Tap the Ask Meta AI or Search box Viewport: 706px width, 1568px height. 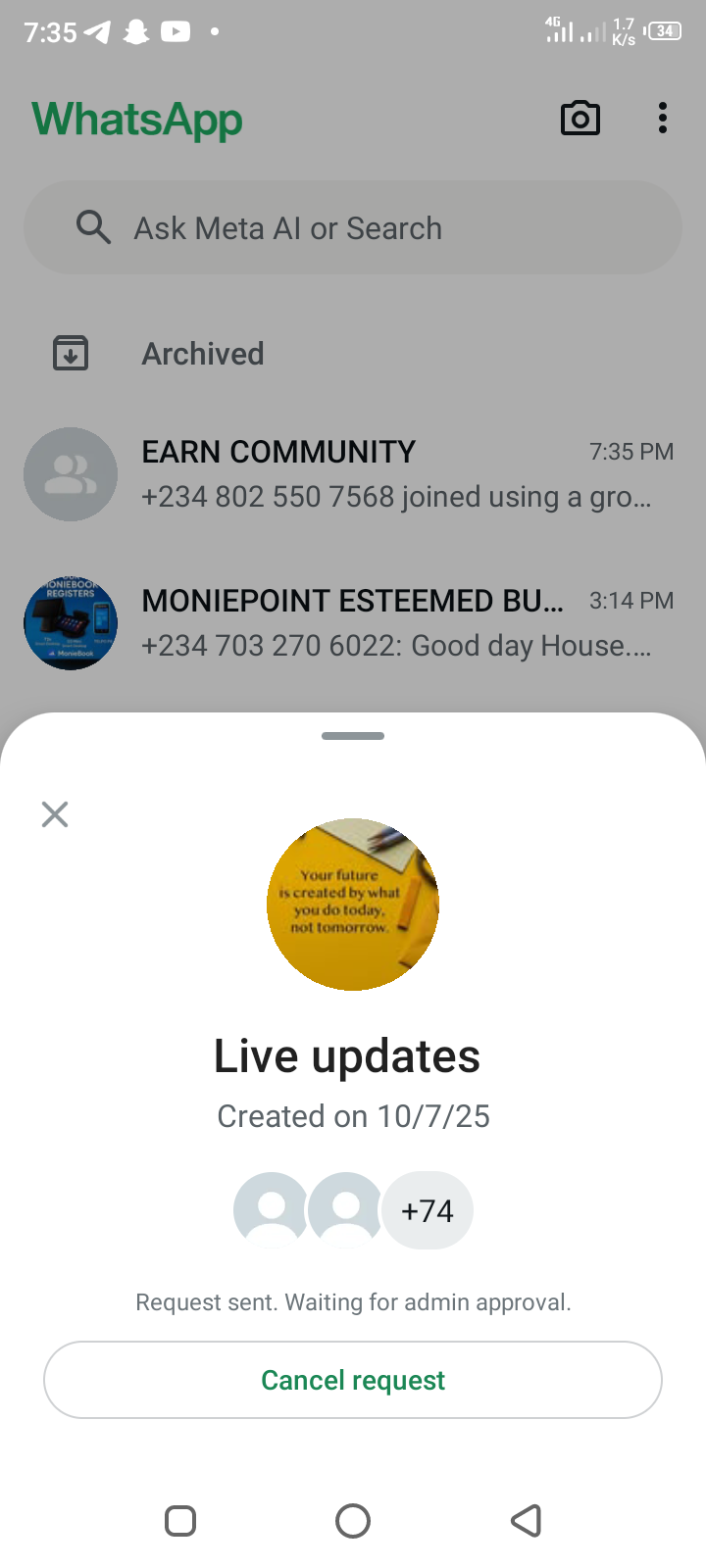[x=353, y=228]
